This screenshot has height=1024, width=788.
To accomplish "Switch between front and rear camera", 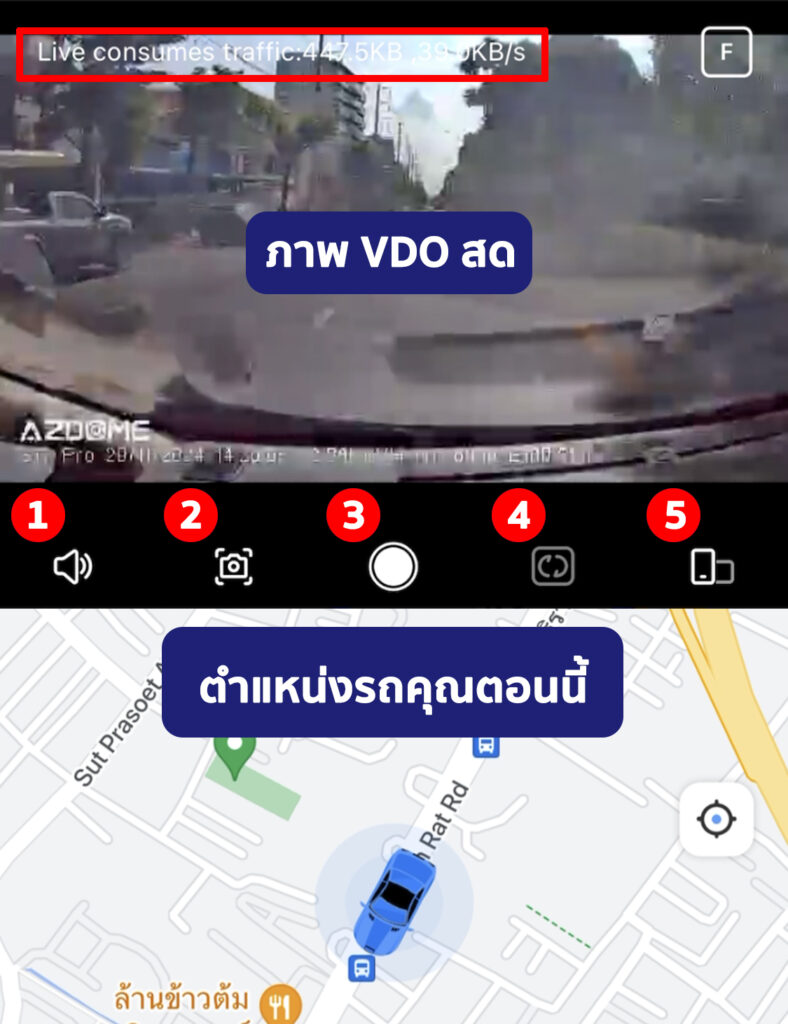I will [x=552, y=567].
